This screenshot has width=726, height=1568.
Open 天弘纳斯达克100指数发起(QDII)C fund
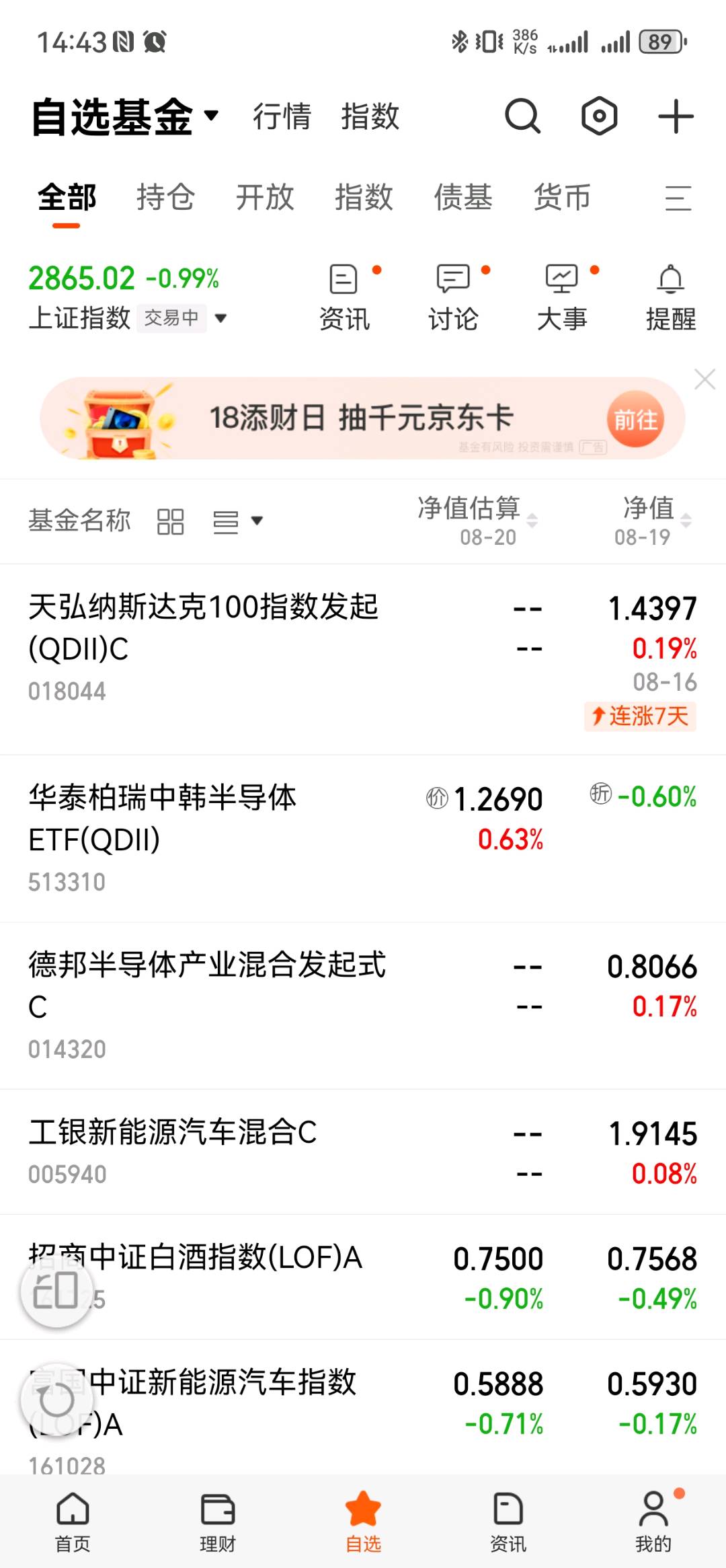click(363, 659)
